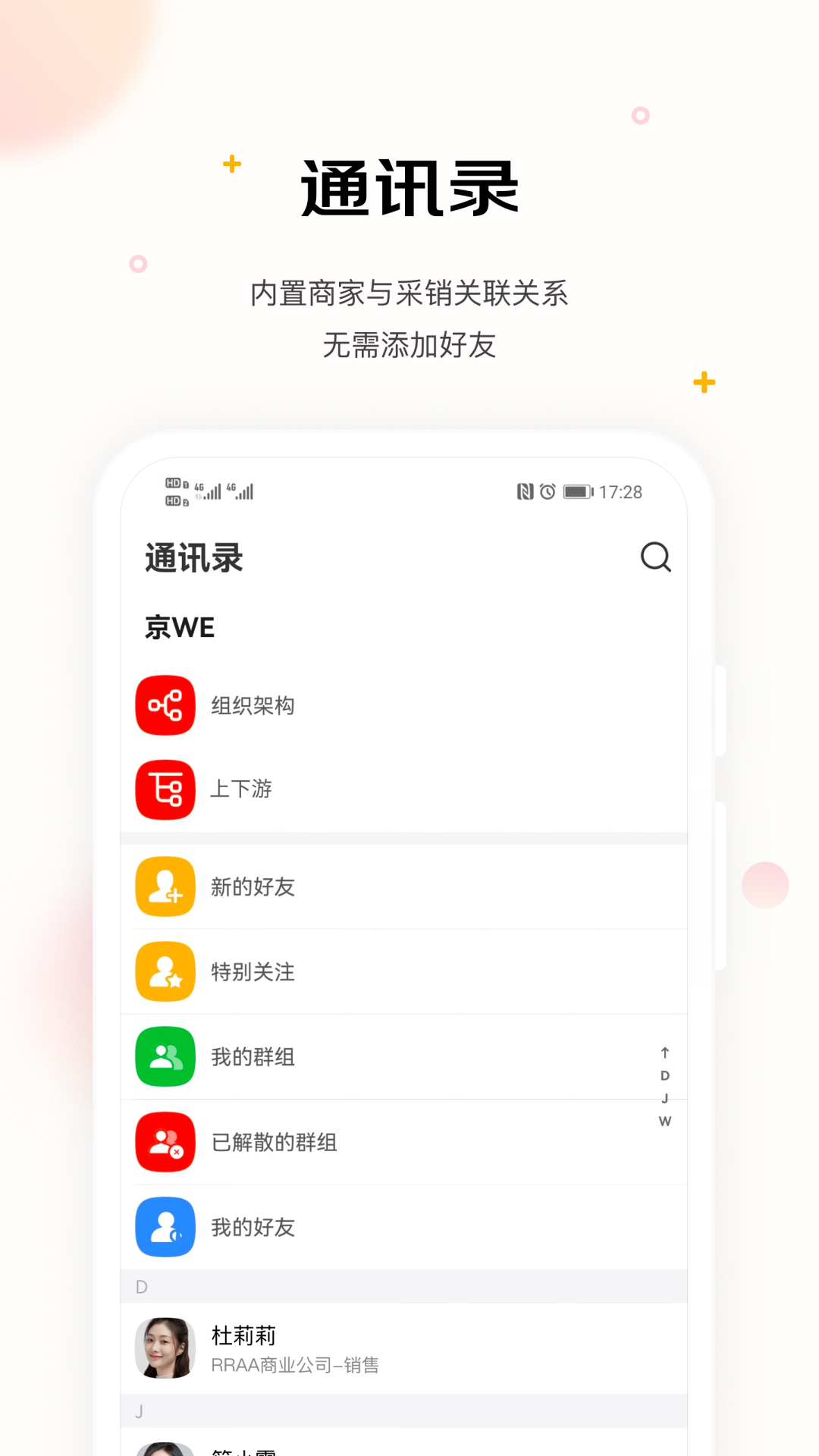Tap the 特别关注 special follow star icon
The image size is (819, 1456).
click(165, 971)
